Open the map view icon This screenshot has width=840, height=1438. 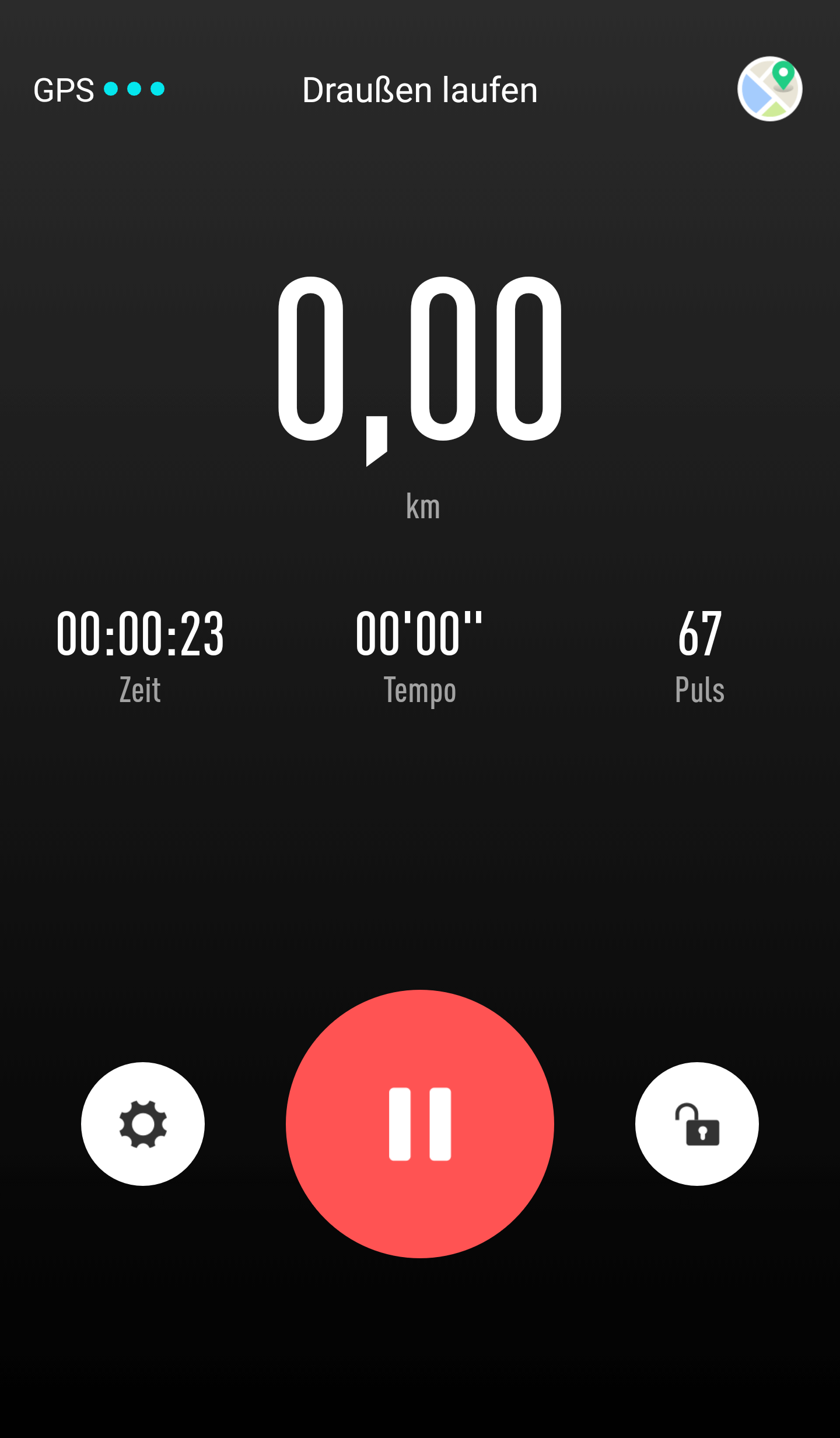point(770,89)
